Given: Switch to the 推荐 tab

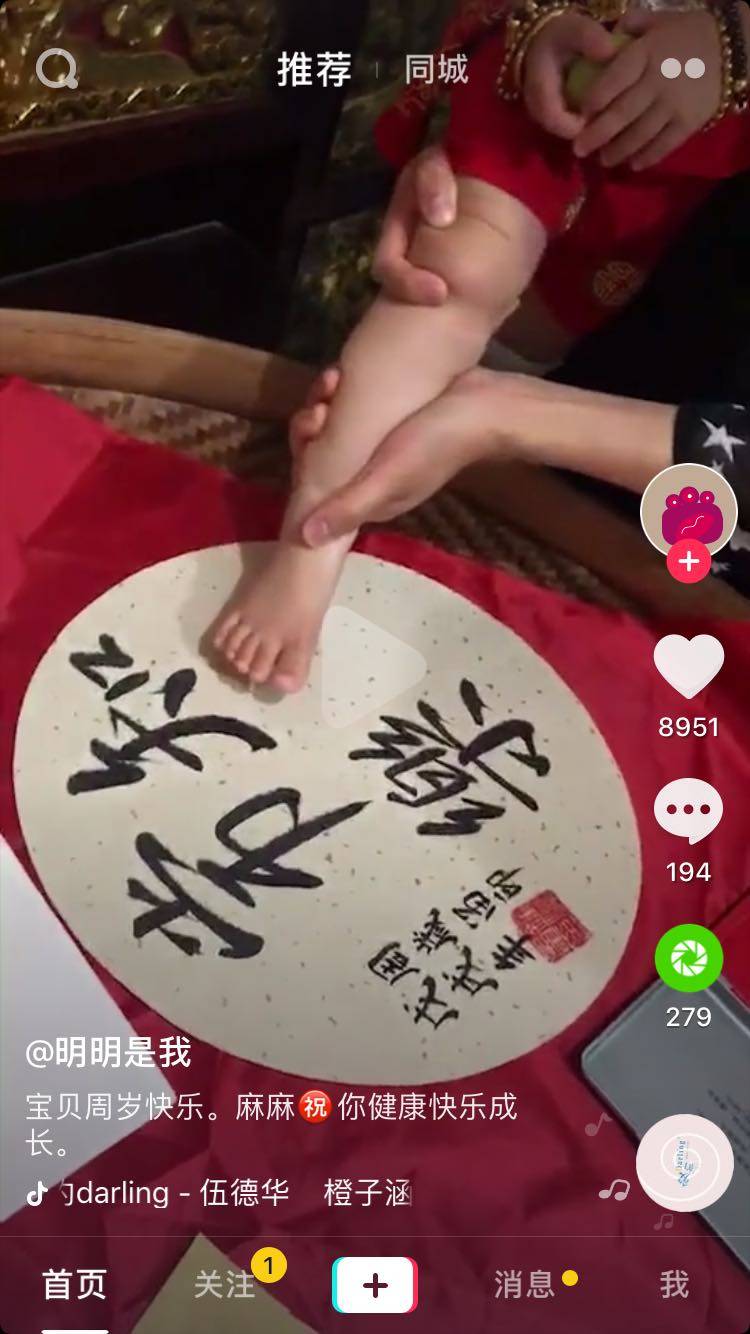Looking at the screenshot, I should (314, 70).
